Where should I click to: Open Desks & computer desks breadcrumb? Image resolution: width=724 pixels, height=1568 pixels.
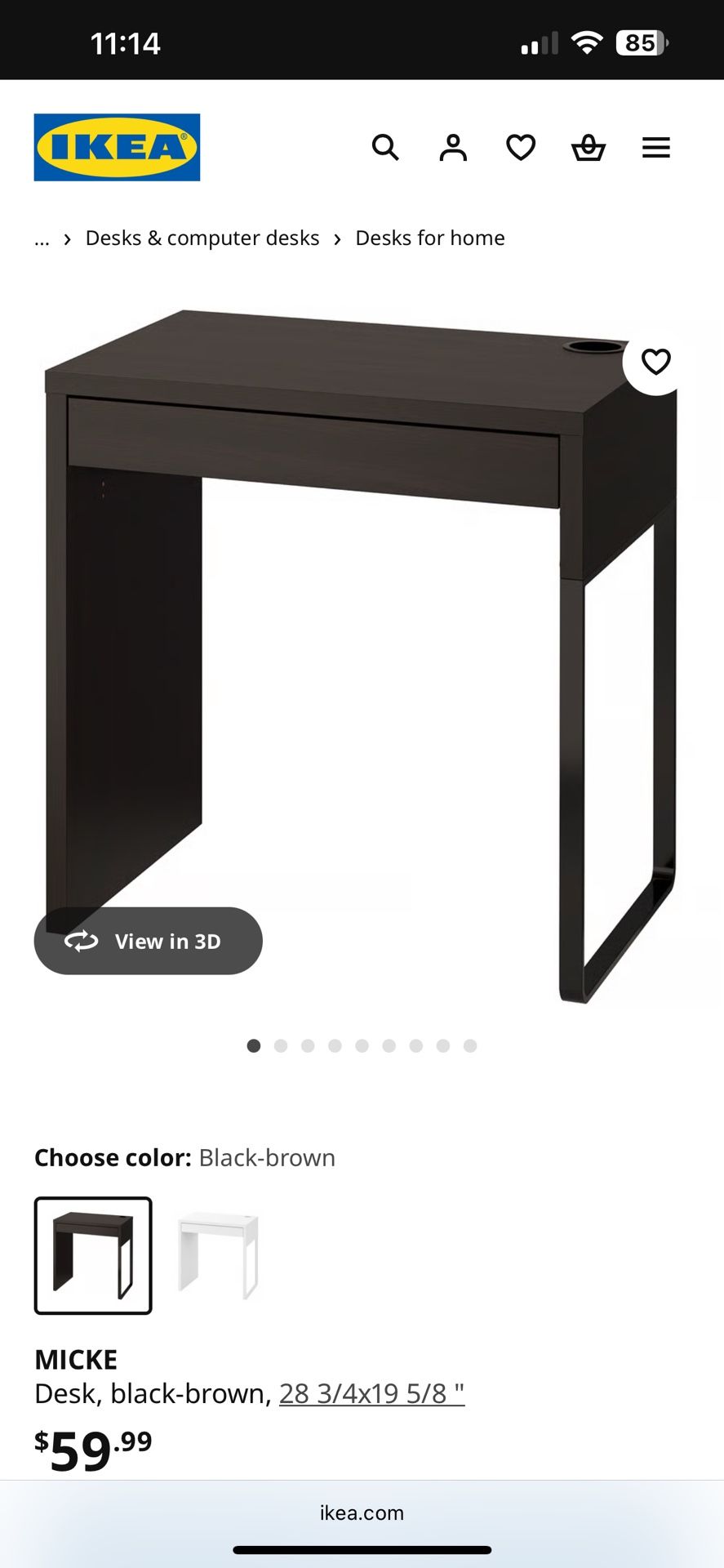click(x=202, y=238)
